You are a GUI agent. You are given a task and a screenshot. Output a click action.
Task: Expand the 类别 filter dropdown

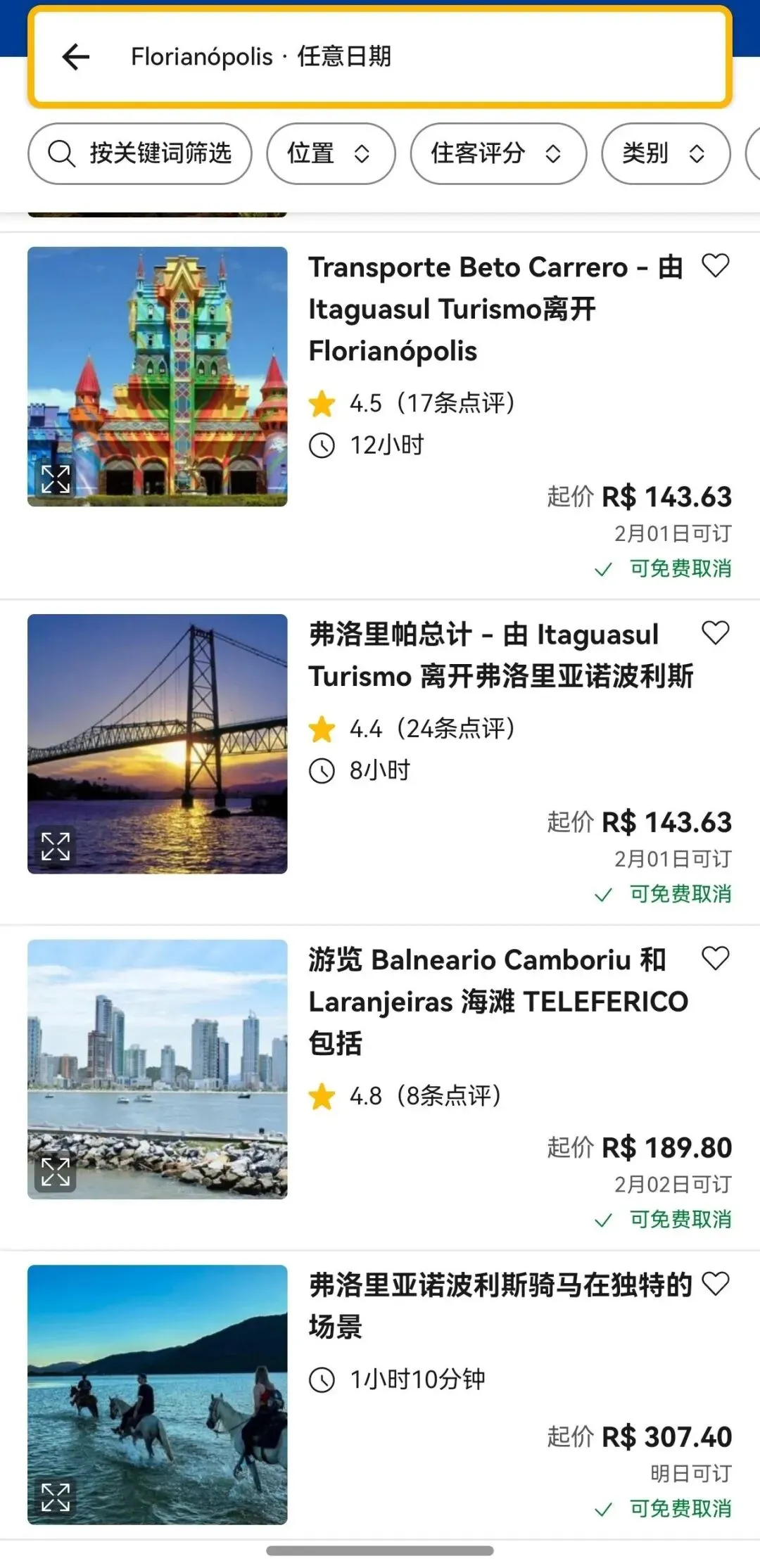665,153
